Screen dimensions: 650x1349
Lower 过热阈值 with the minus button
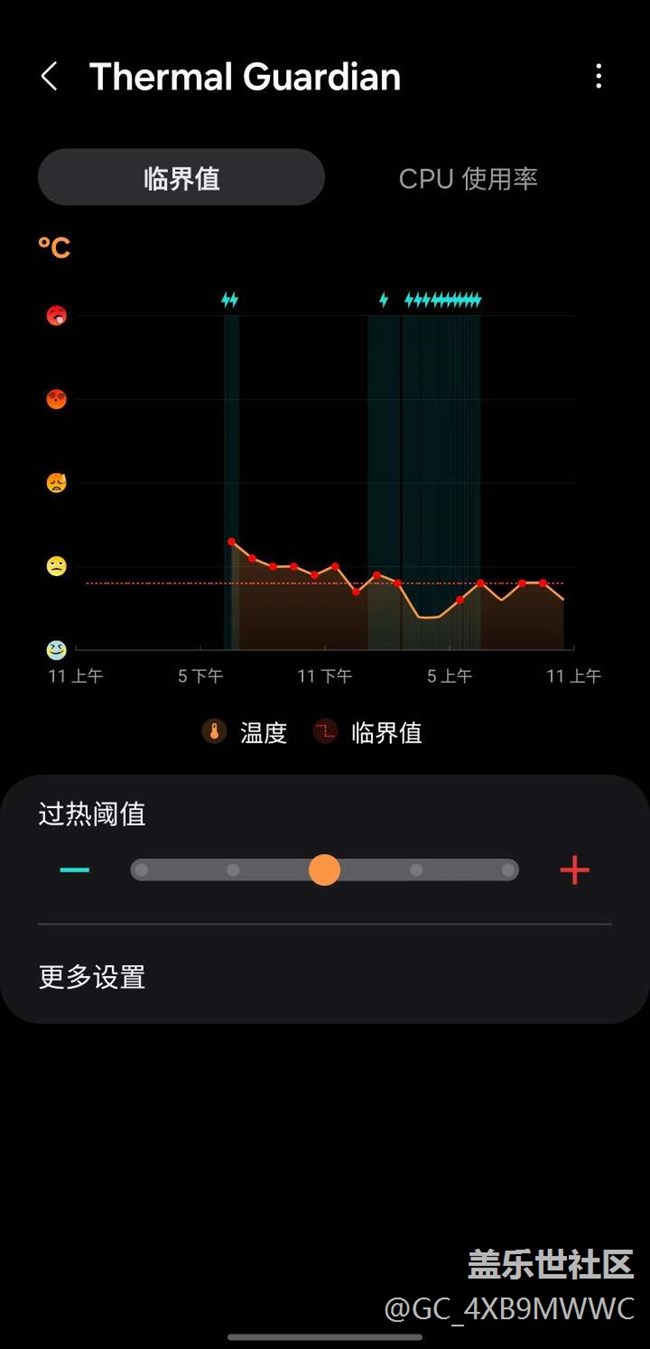tap(75, 870)
